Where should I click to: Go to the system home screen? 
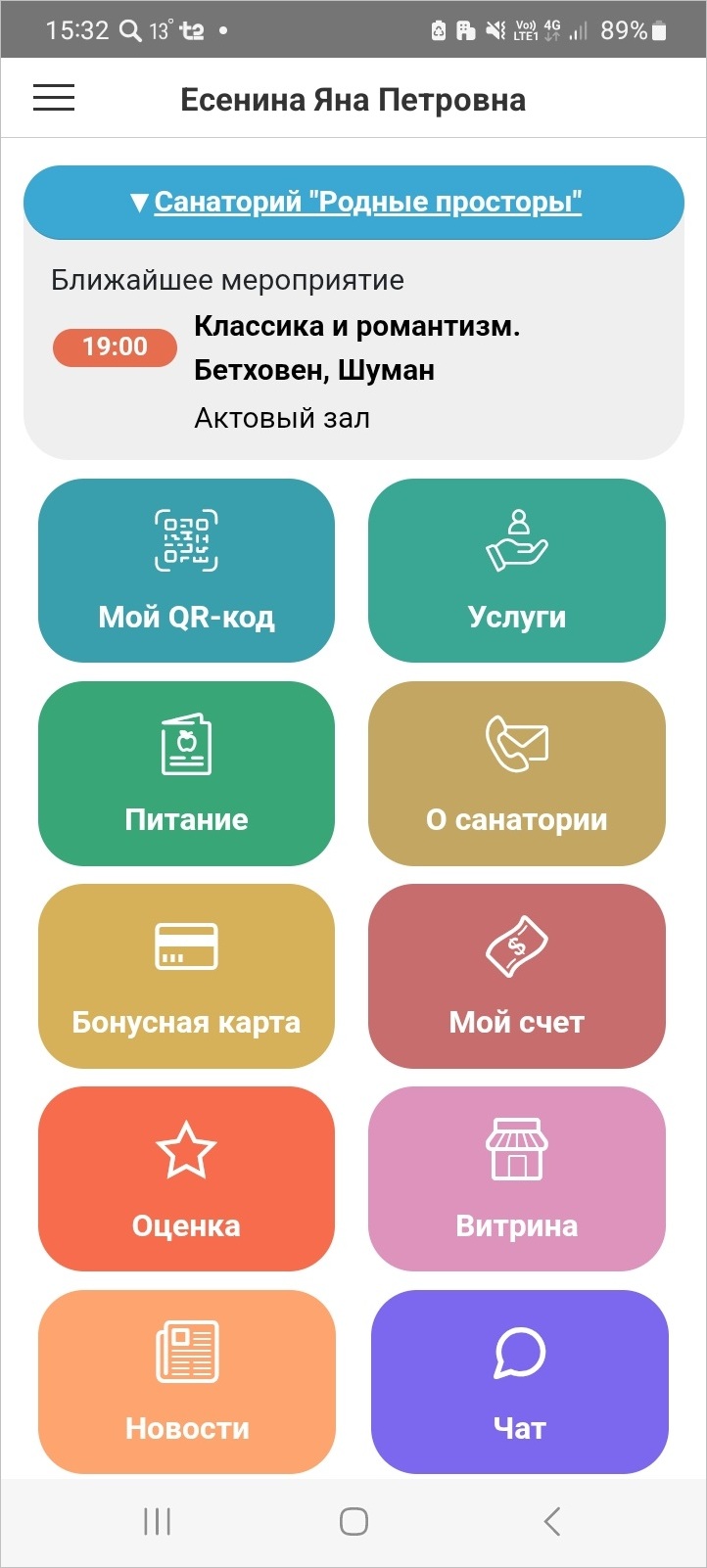pos(353,1521)
